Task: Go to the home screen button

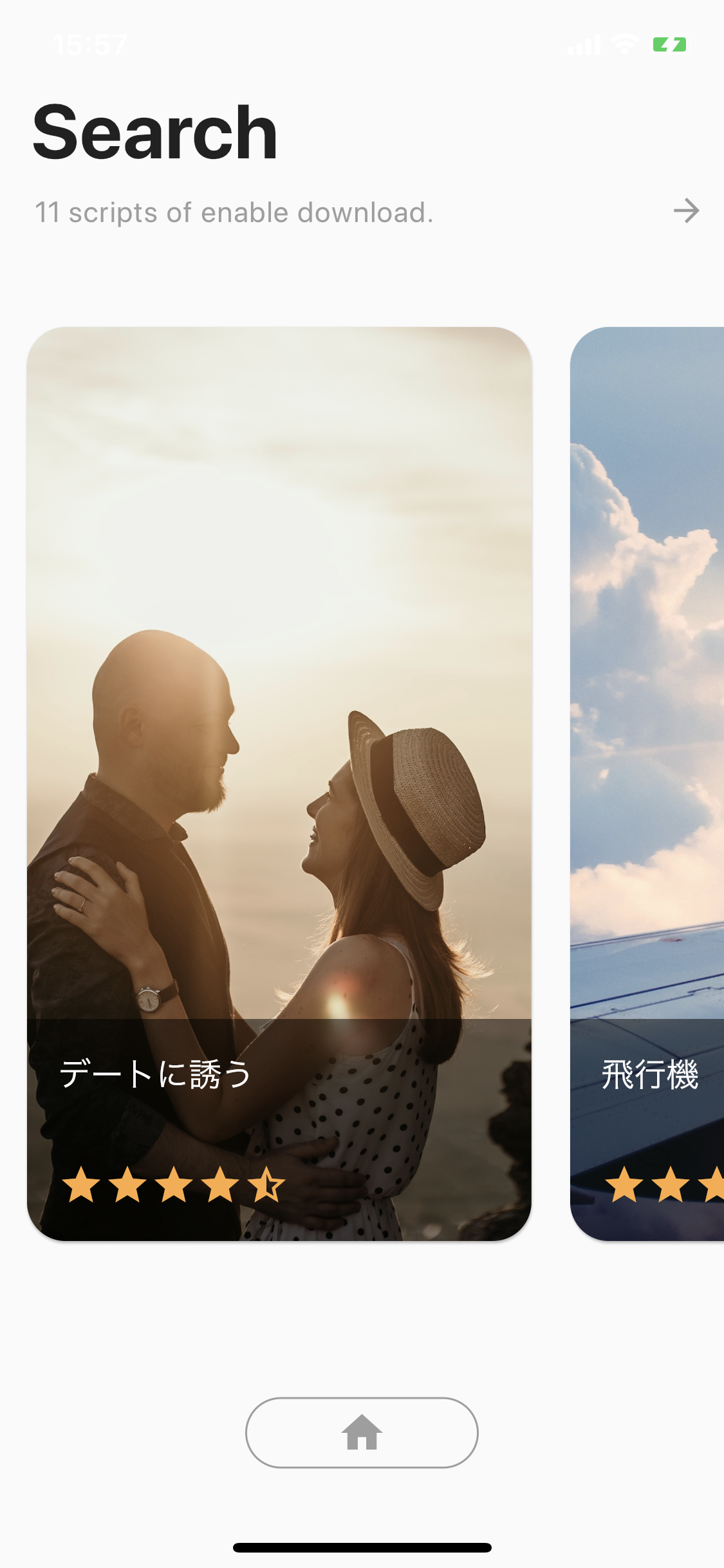Action: pyautogui.click(x=362, y=1432)
